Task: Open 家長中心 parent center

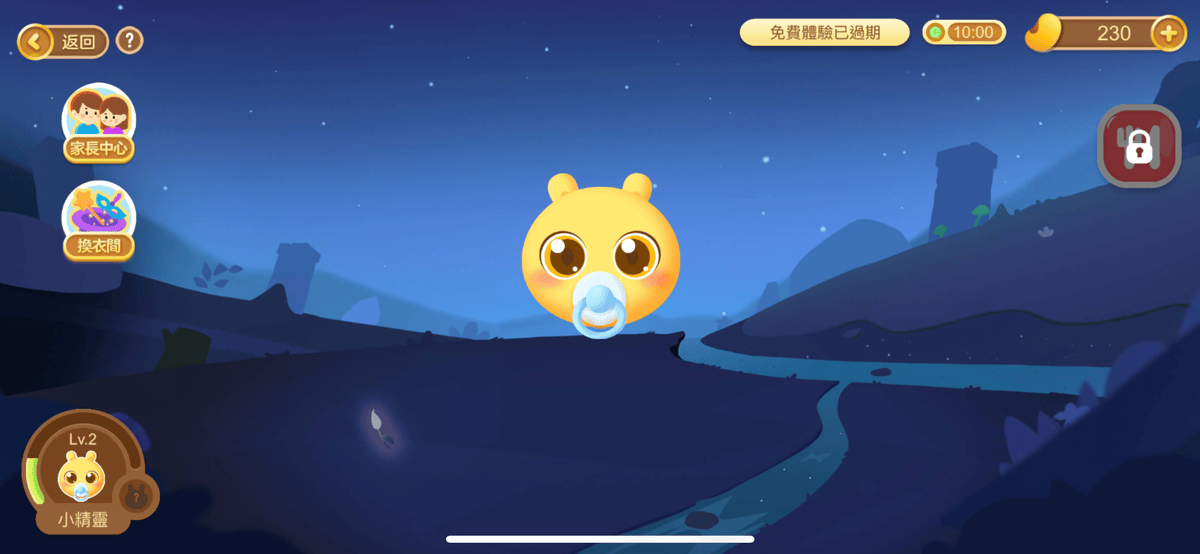Action: (x=99, y=123)
